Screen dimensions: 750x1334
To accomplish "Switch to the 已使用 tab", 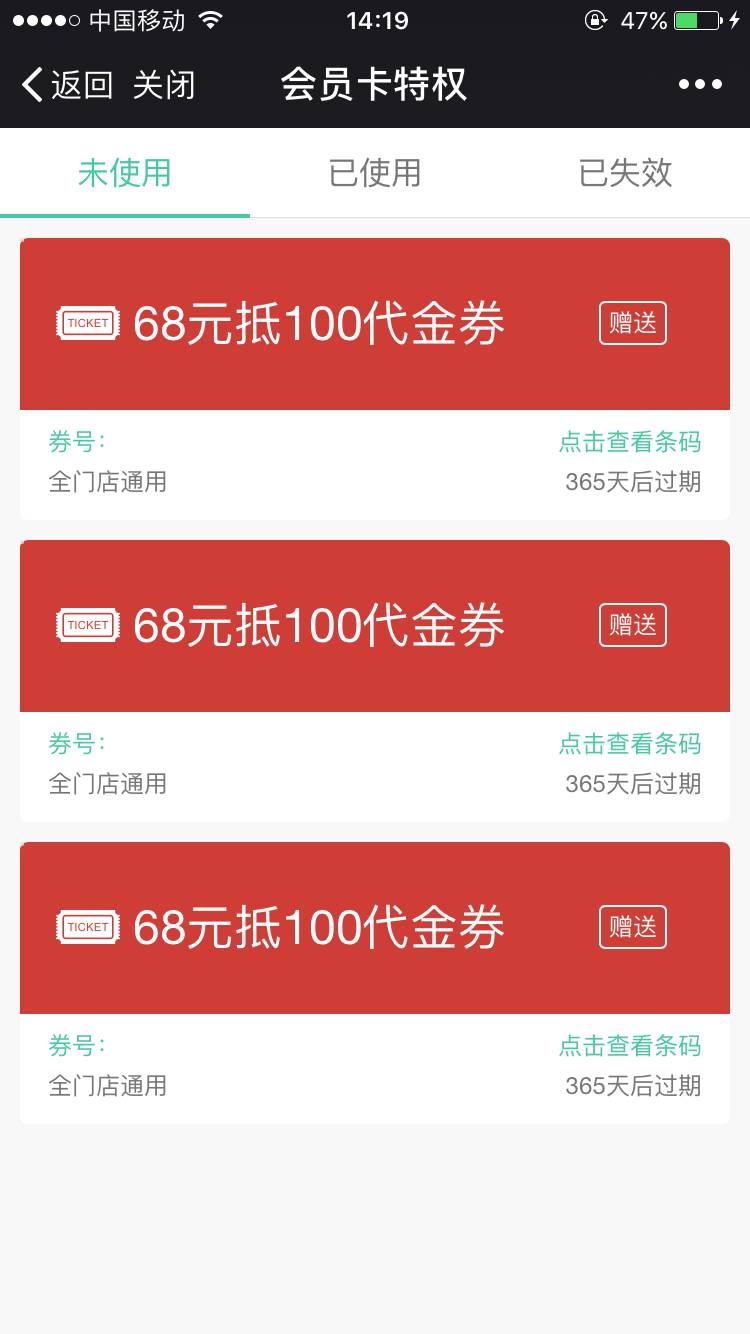I will (375, 173).
